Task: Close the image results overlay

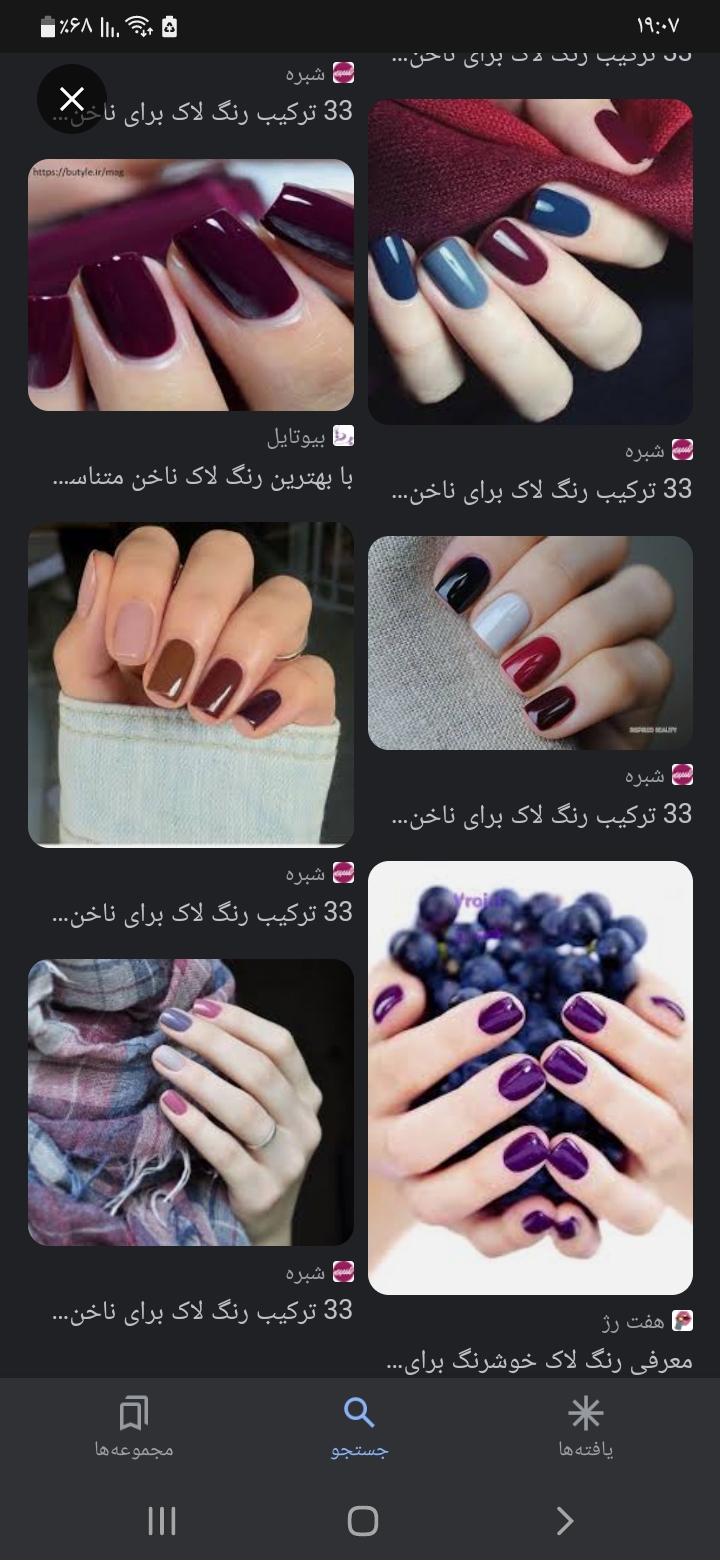Action: pyautogui.click(x=72, y=99)
